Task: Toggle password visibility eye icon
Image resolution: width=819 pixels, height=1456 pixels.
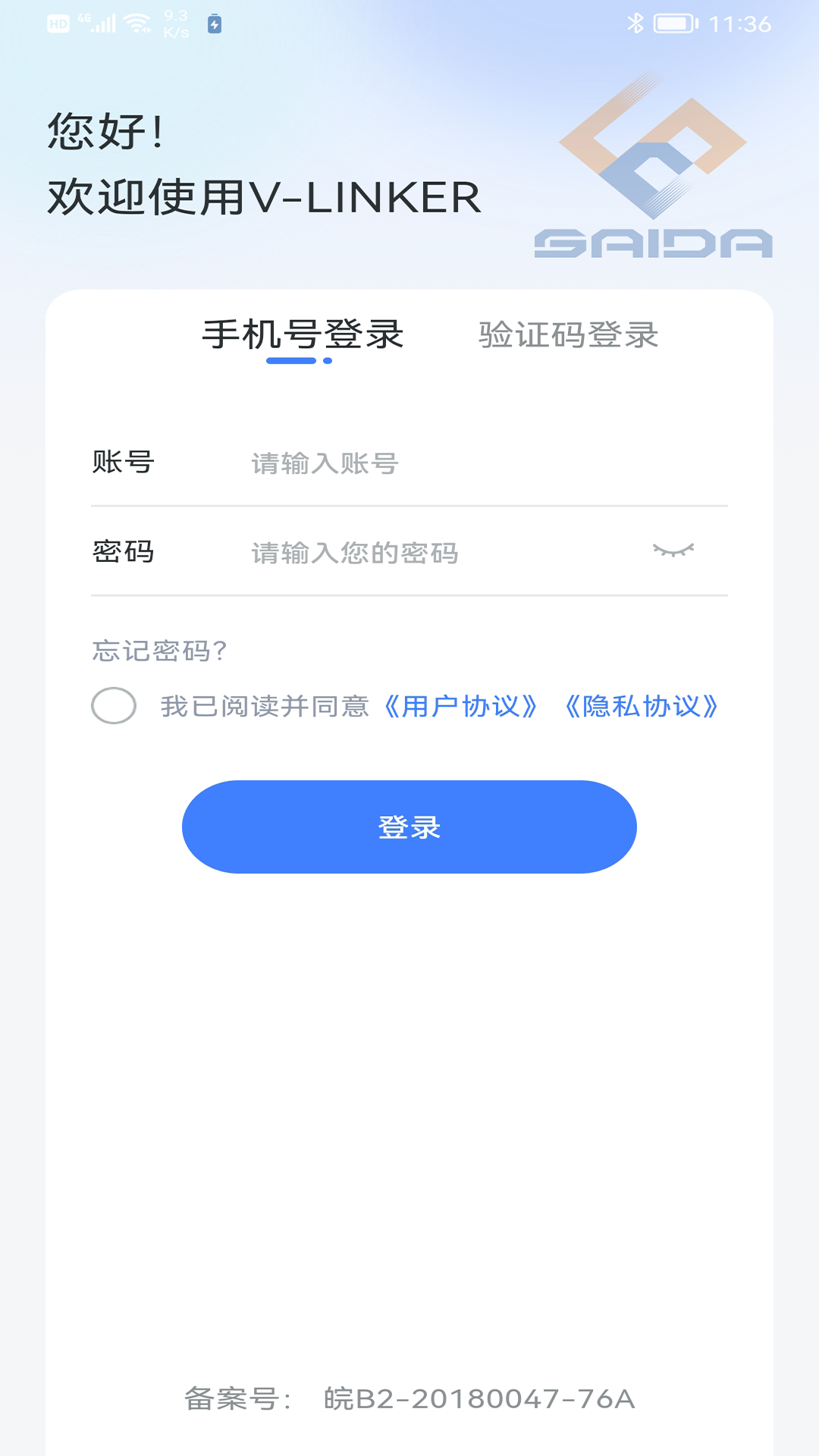Action: click(673, 551)
